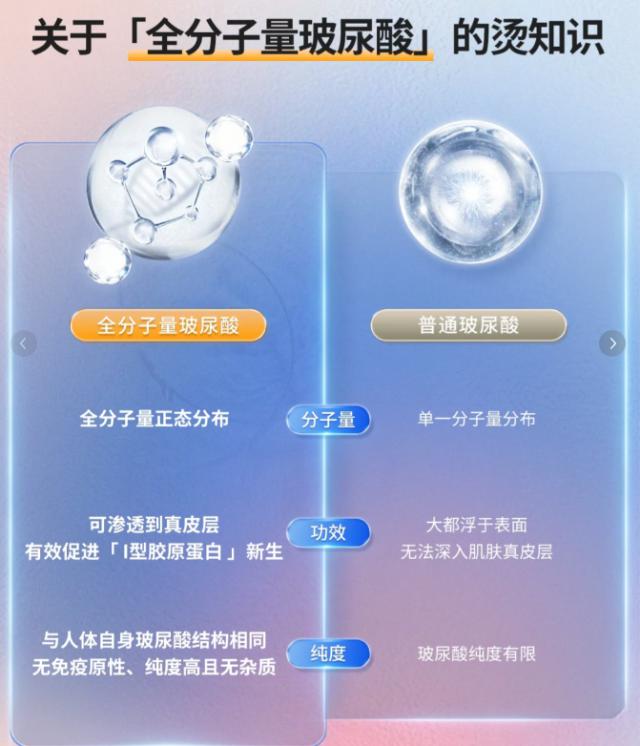Screen dimensions: 640x746
Task: Go to the previous carousel image
Action: pos(24,344)
